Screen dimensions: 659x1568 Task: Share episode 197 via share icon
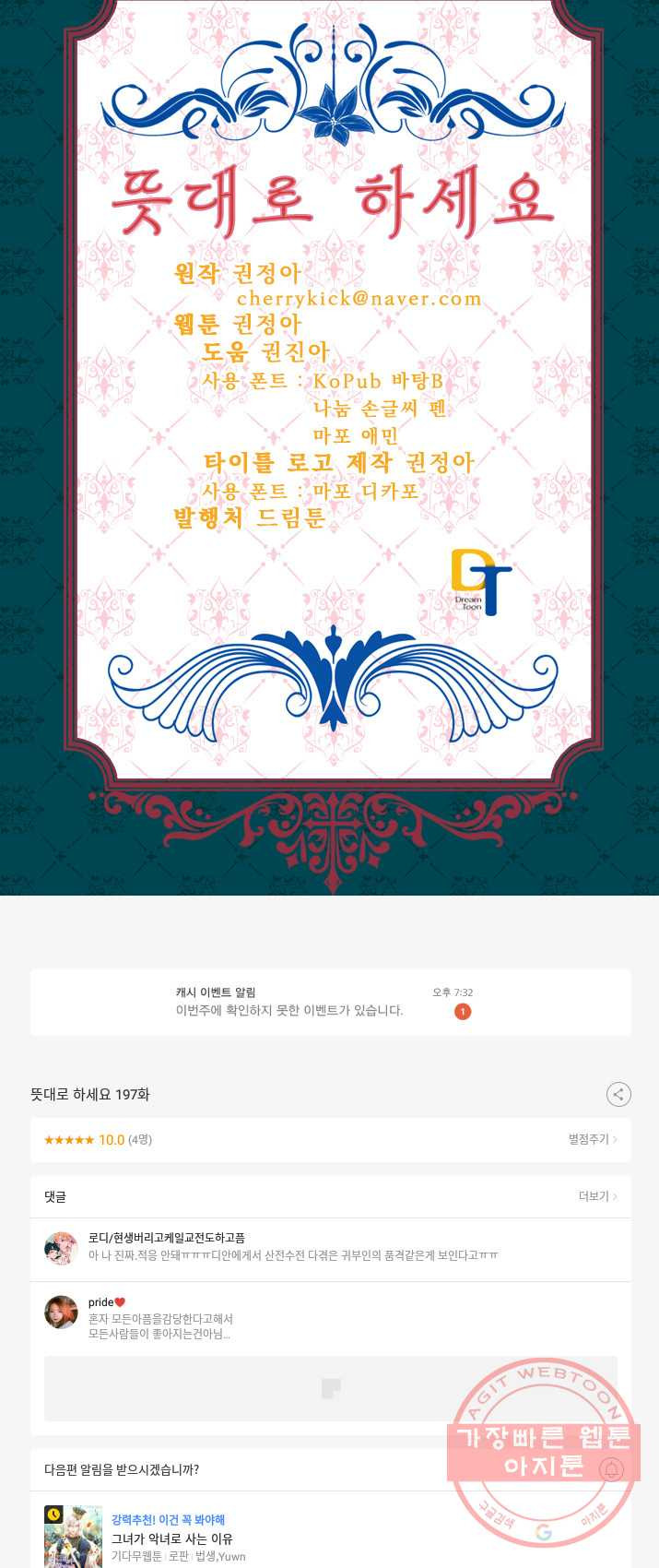[618, 1094]
